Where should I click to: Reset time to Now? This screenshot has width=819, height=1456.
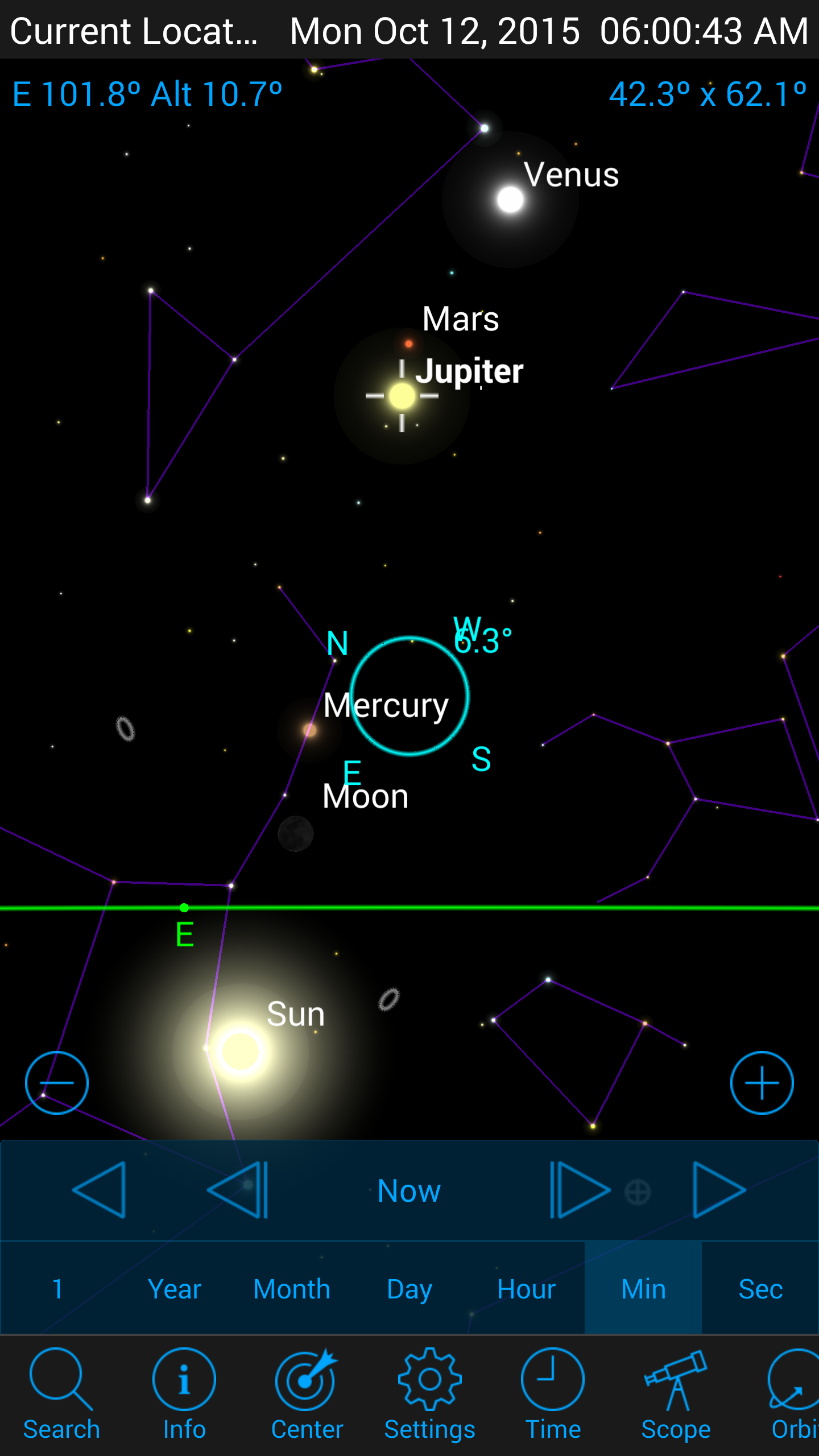tap(409, 1190)
